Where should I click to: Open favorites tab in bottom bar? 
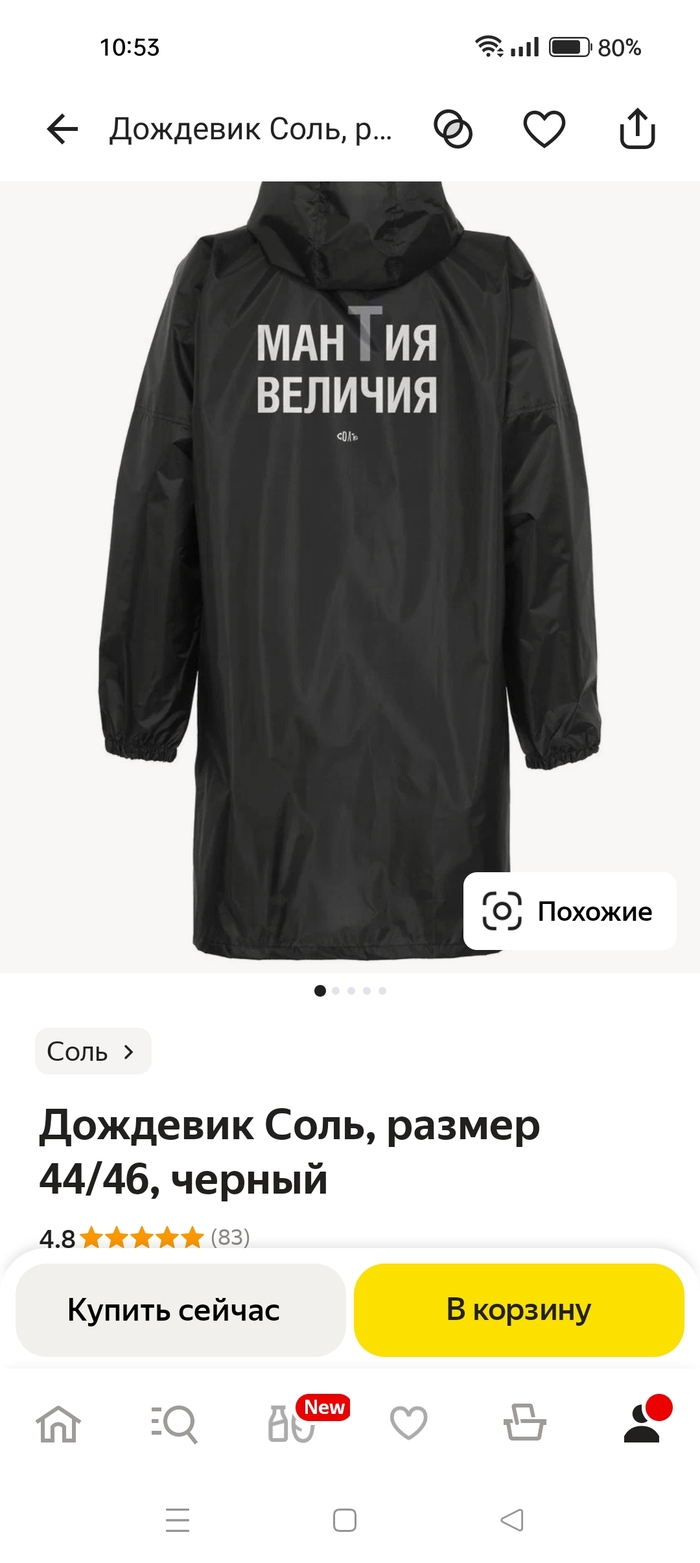[x=408, y=1423]
